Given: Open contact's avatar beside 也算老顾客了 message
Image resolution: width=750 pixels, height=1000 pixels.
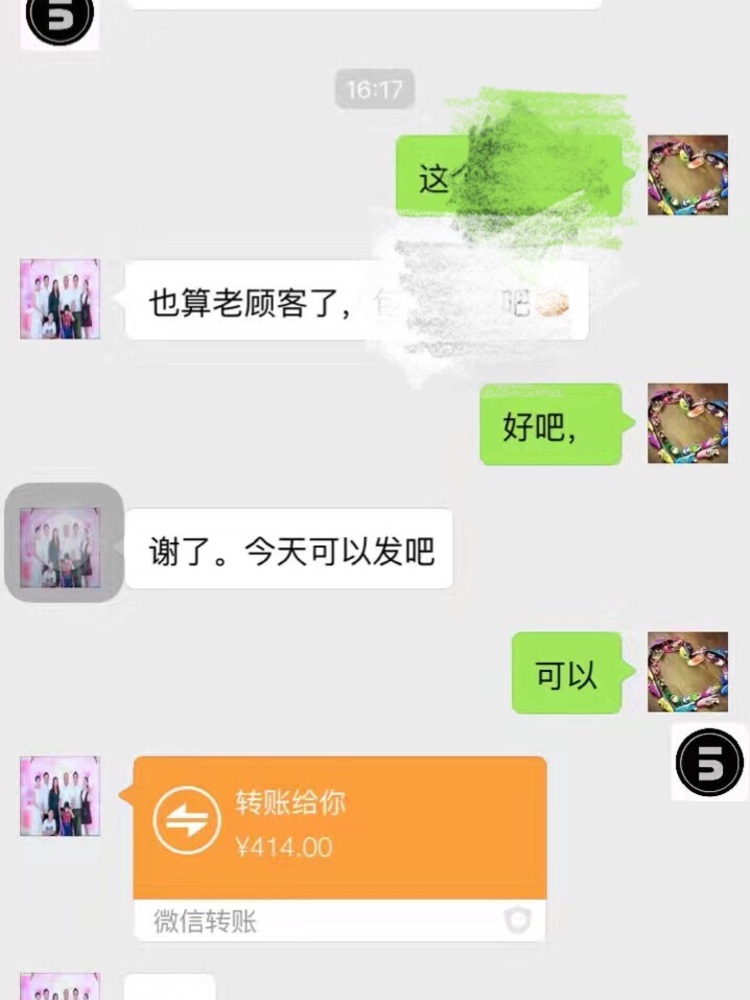Looking at the screenshot, I should click(61, 299).
